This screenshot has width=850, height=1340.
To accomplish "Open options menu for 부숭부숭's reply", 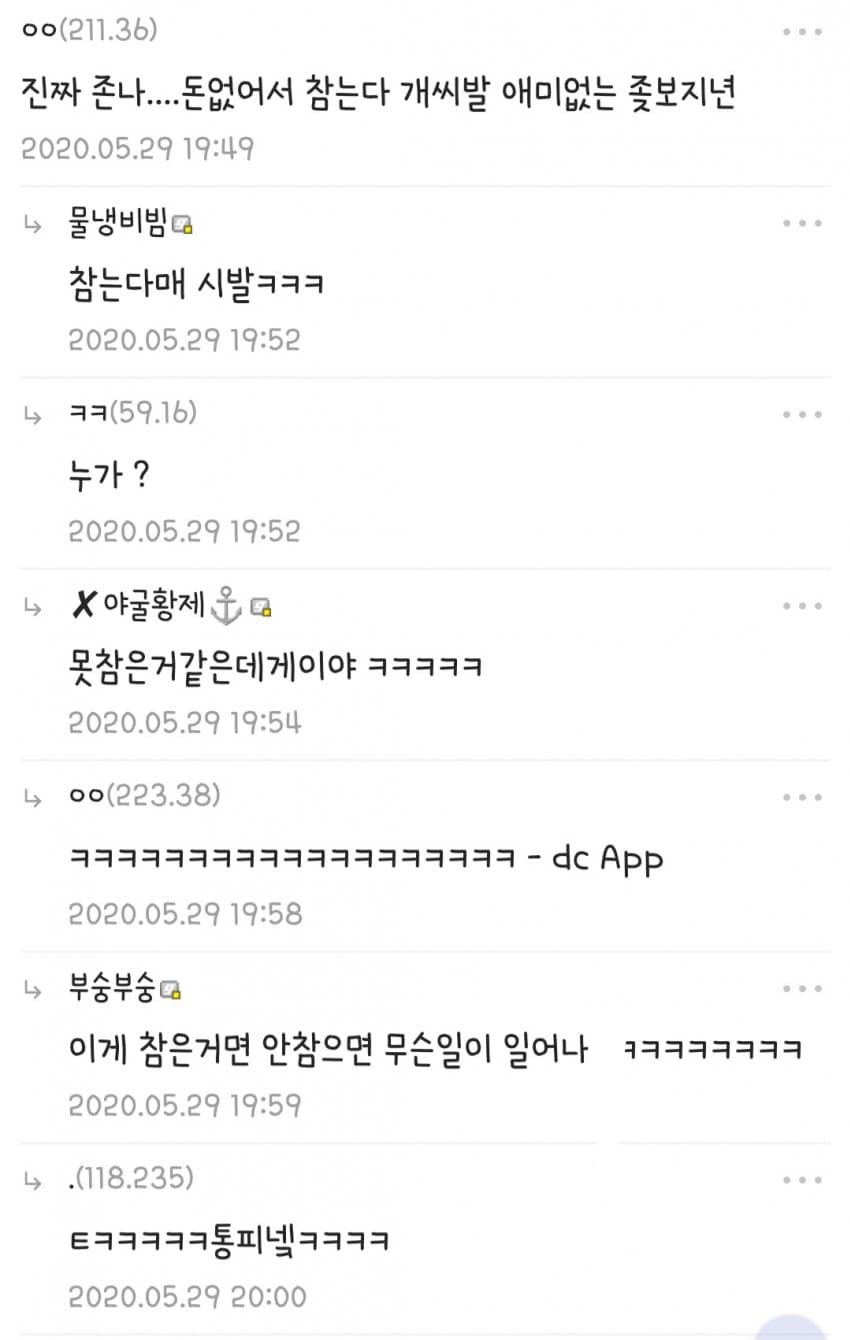I will 802,989.
